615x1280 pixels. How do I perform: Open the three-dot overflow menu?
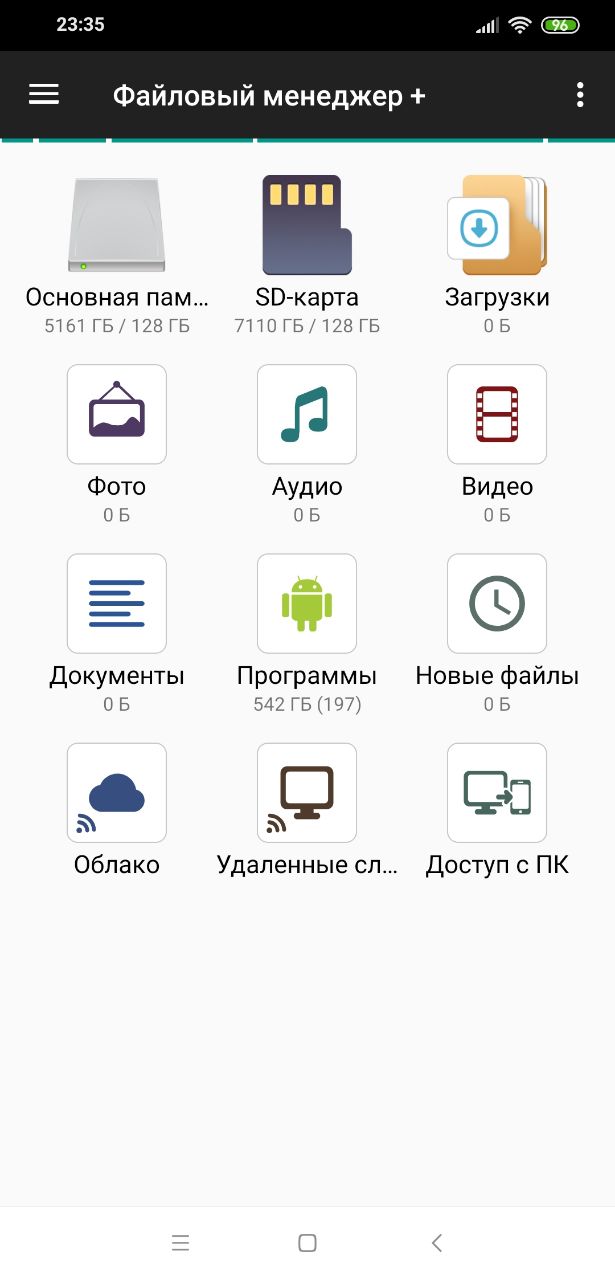(x=580, y=95)
